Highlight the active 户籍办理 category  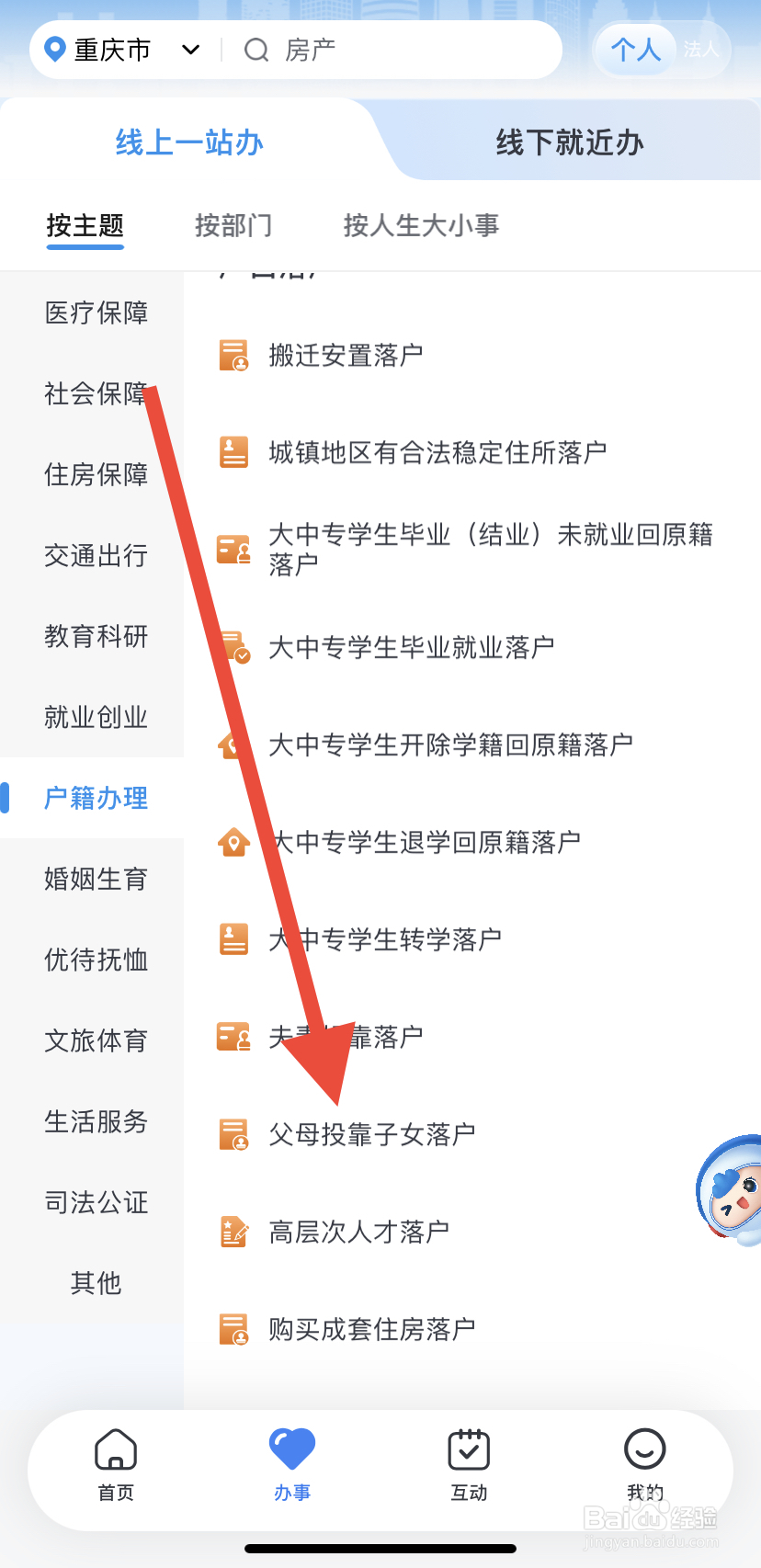click(x=96, y=799)
